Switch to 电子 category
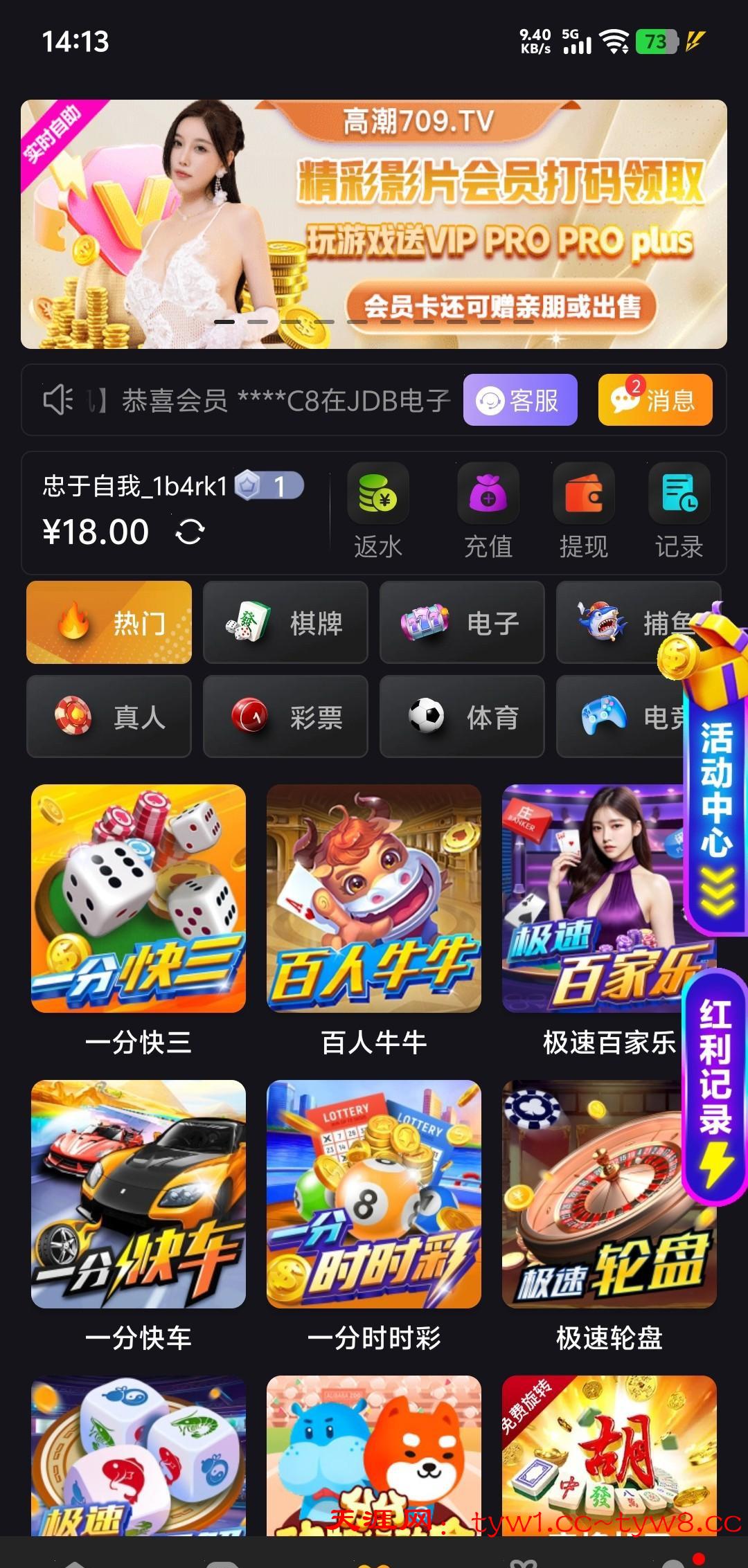 461,622
